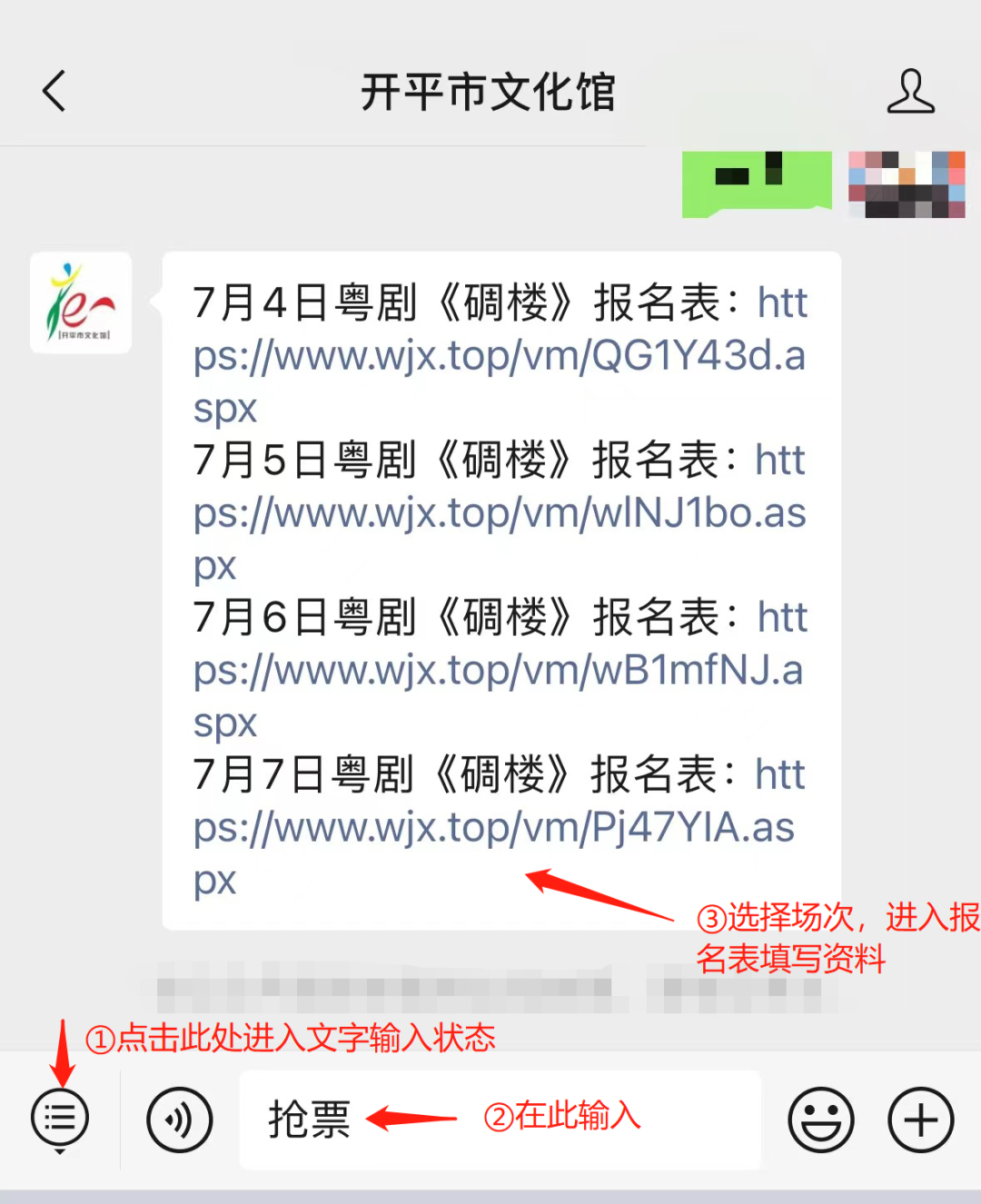Tap the back chevron to exit chat
The height and width of the screenshot is (1204, 981).
(53, 91)
